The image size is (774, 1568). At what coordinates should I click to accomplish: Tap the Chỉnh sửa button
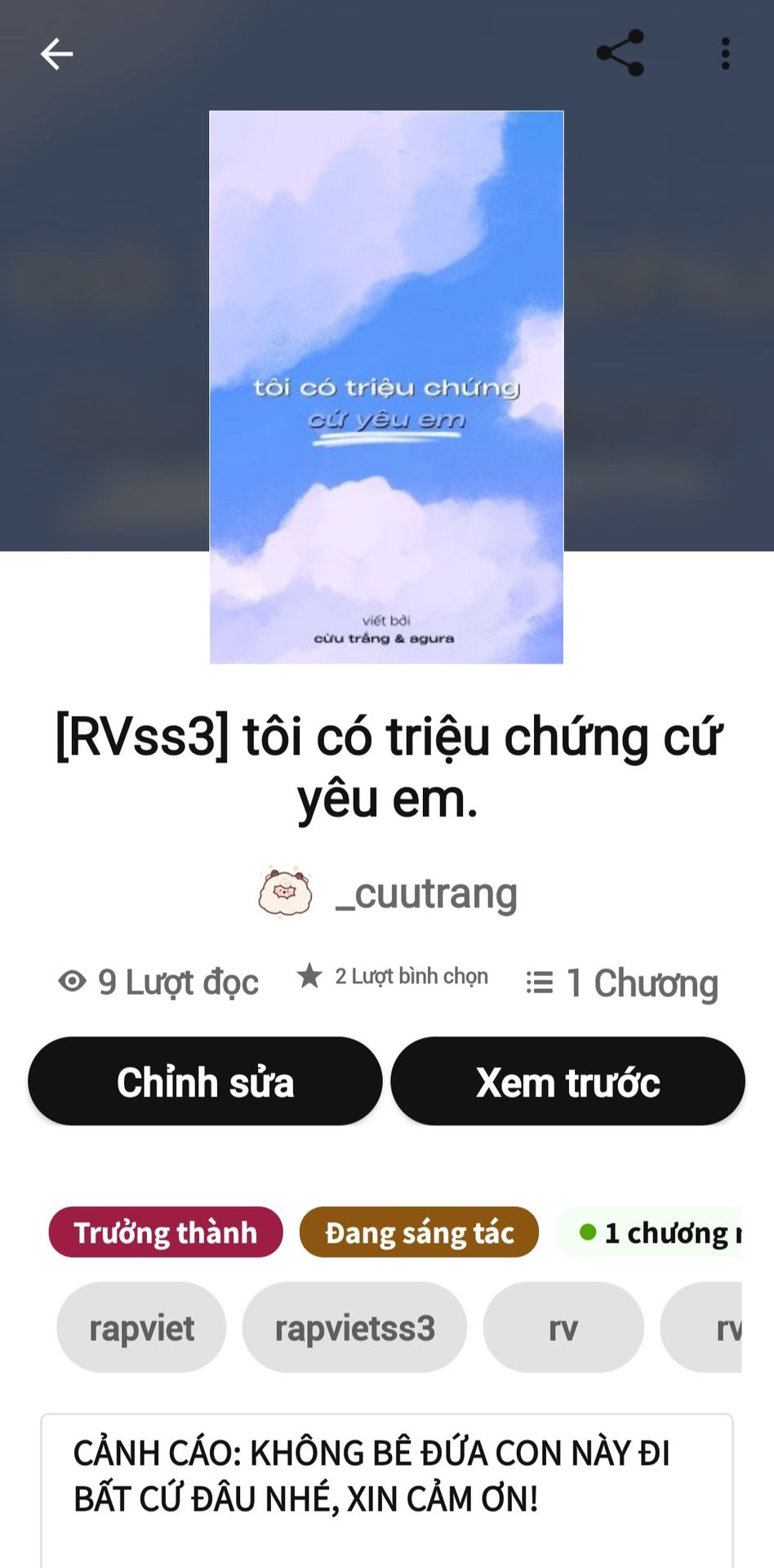tap(205, 1081)
